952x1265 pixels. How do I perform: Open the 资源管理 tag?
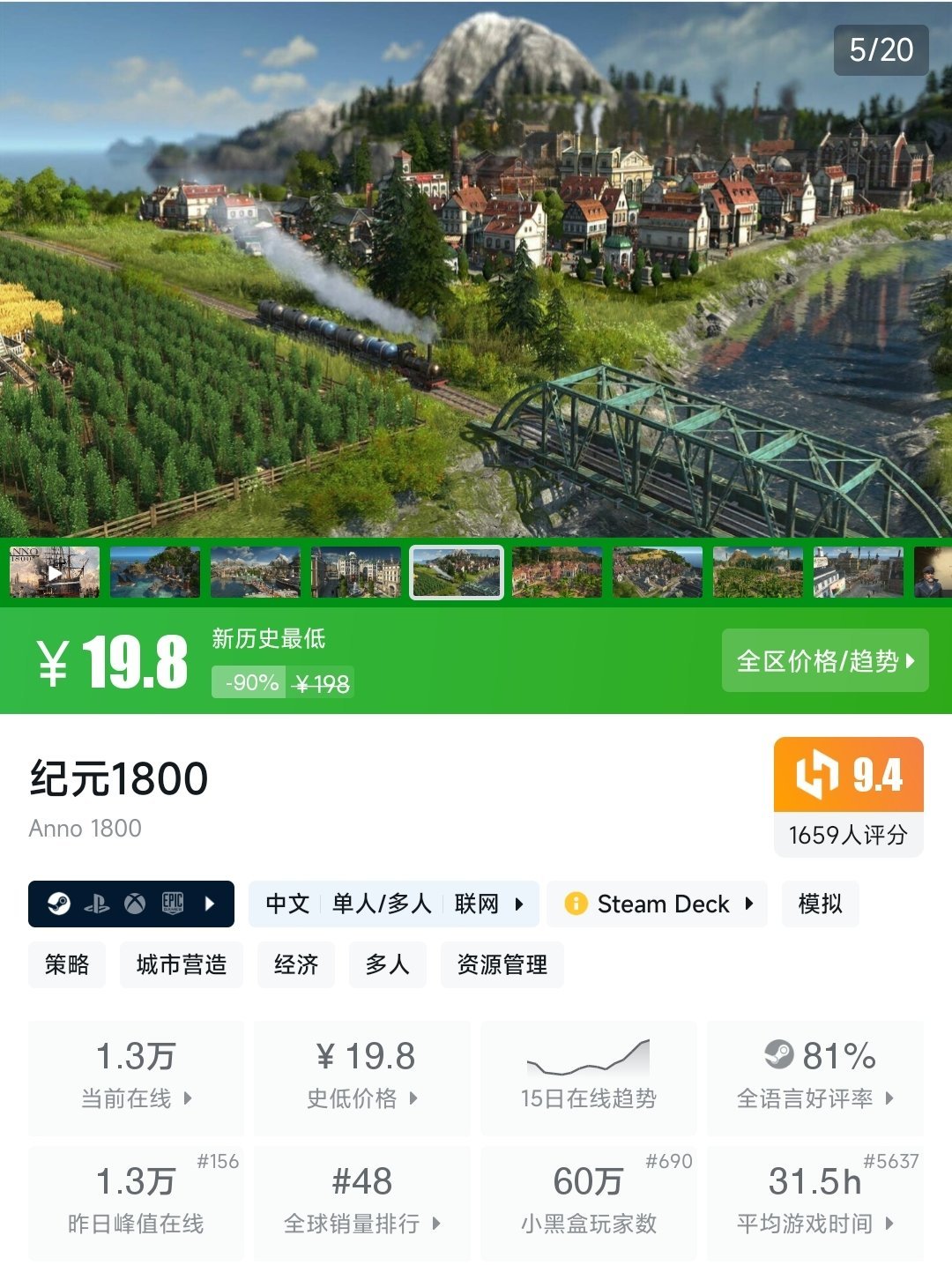[502, 964]
